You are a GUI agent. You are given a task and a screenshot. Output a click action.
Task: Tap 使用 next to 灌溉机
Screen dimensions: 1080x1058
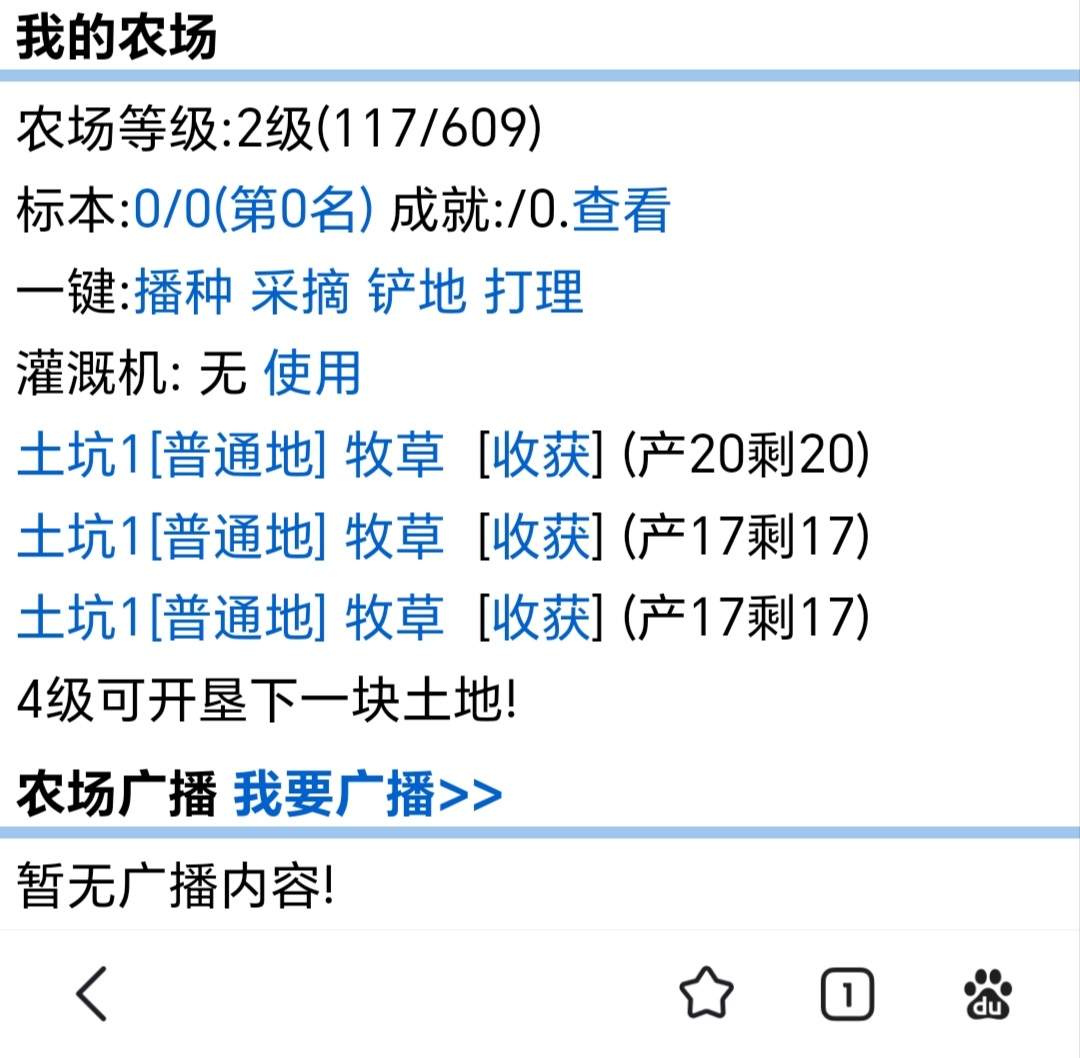[x=311, y=375]
